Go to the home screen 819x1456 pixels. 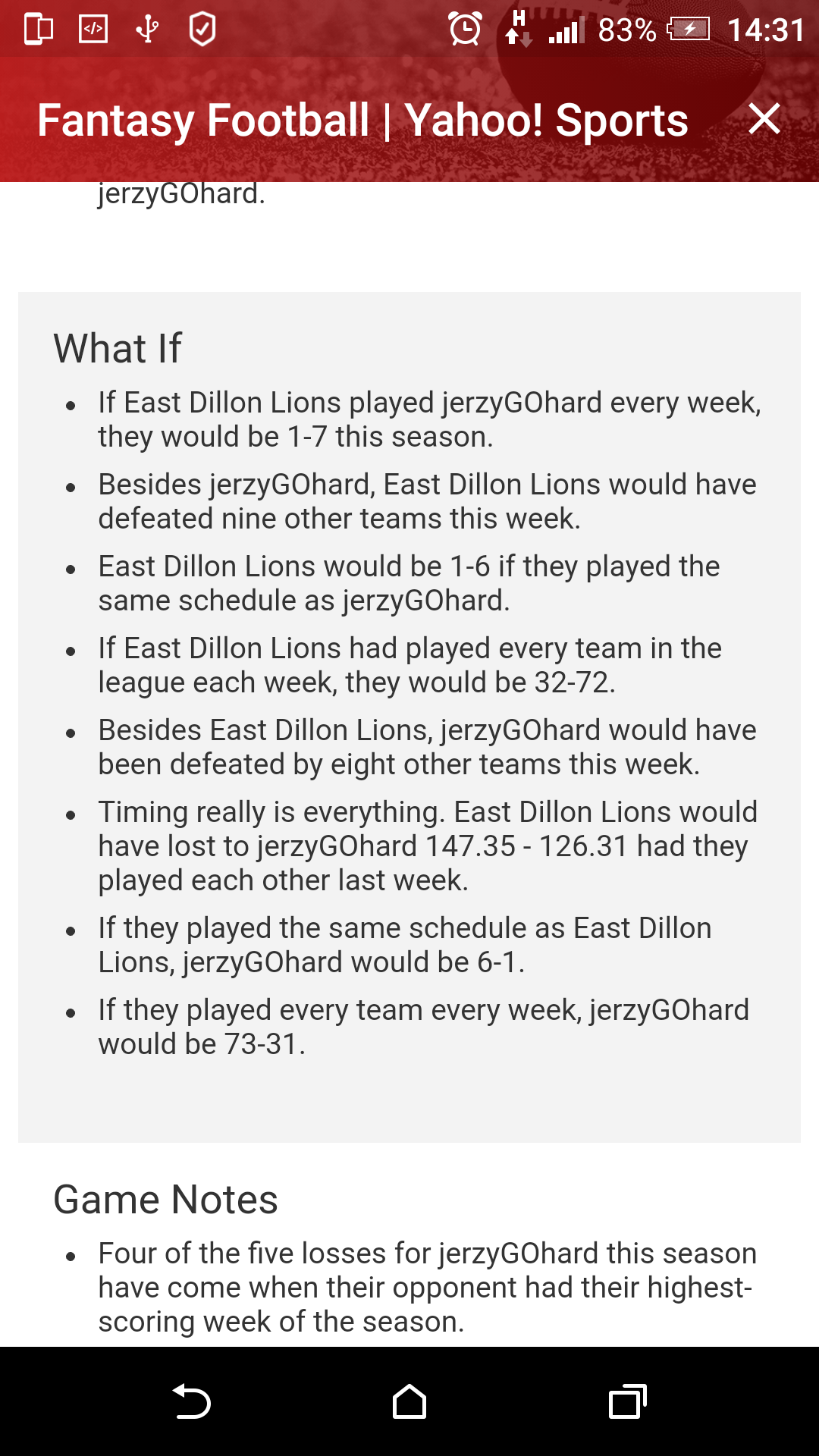pos(409,1401)
